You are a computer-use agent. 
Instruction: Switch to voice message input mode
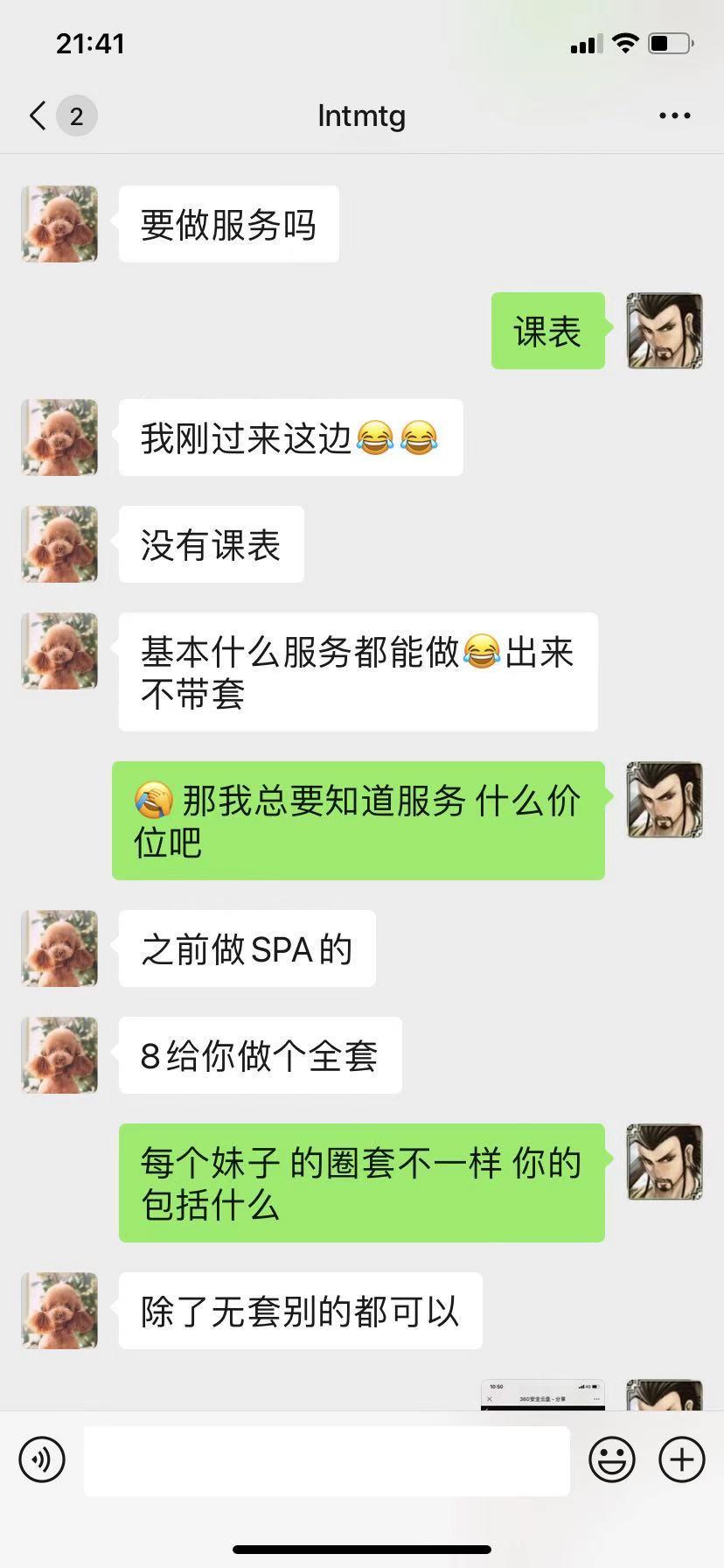click(42, 1459)
